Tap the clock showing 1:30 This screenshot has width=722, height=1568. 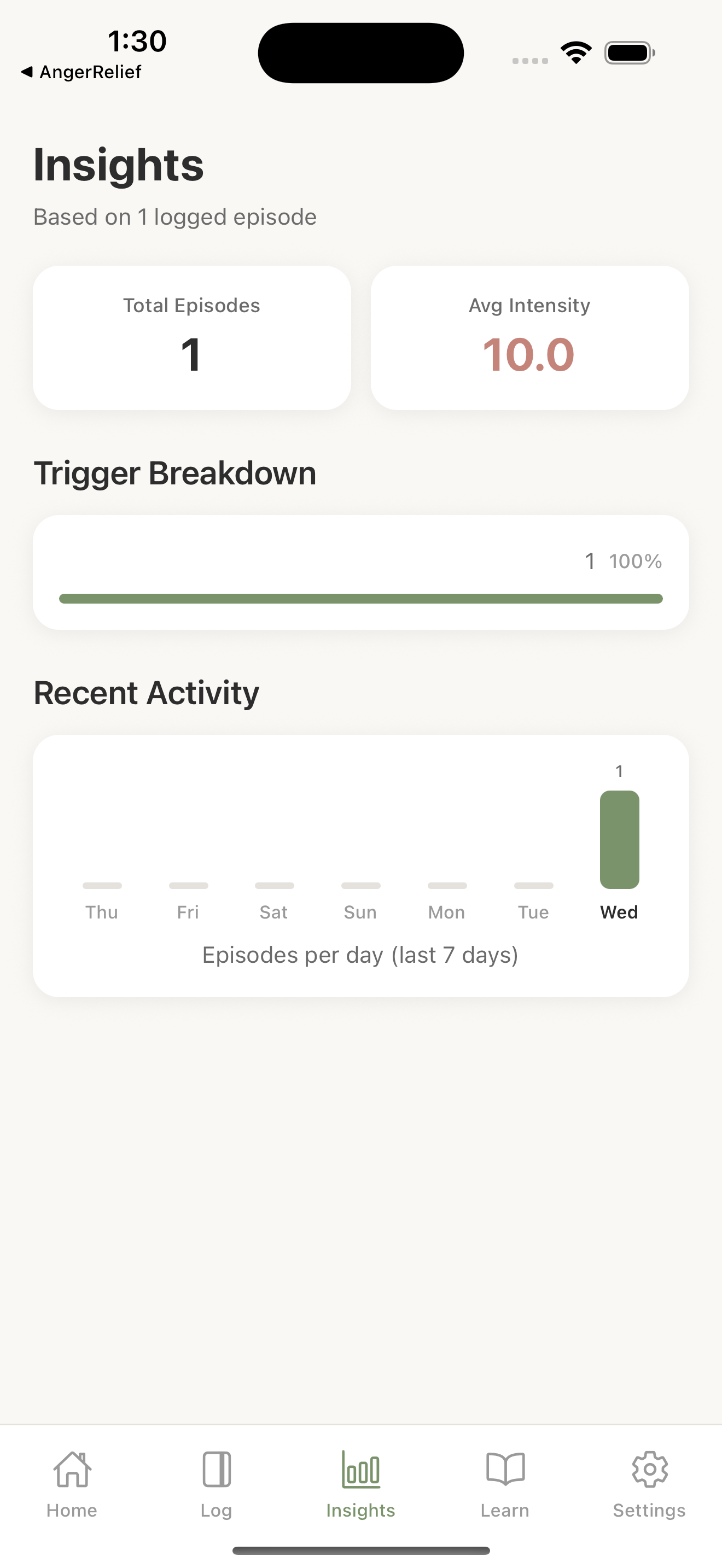[x=136, y=41]
